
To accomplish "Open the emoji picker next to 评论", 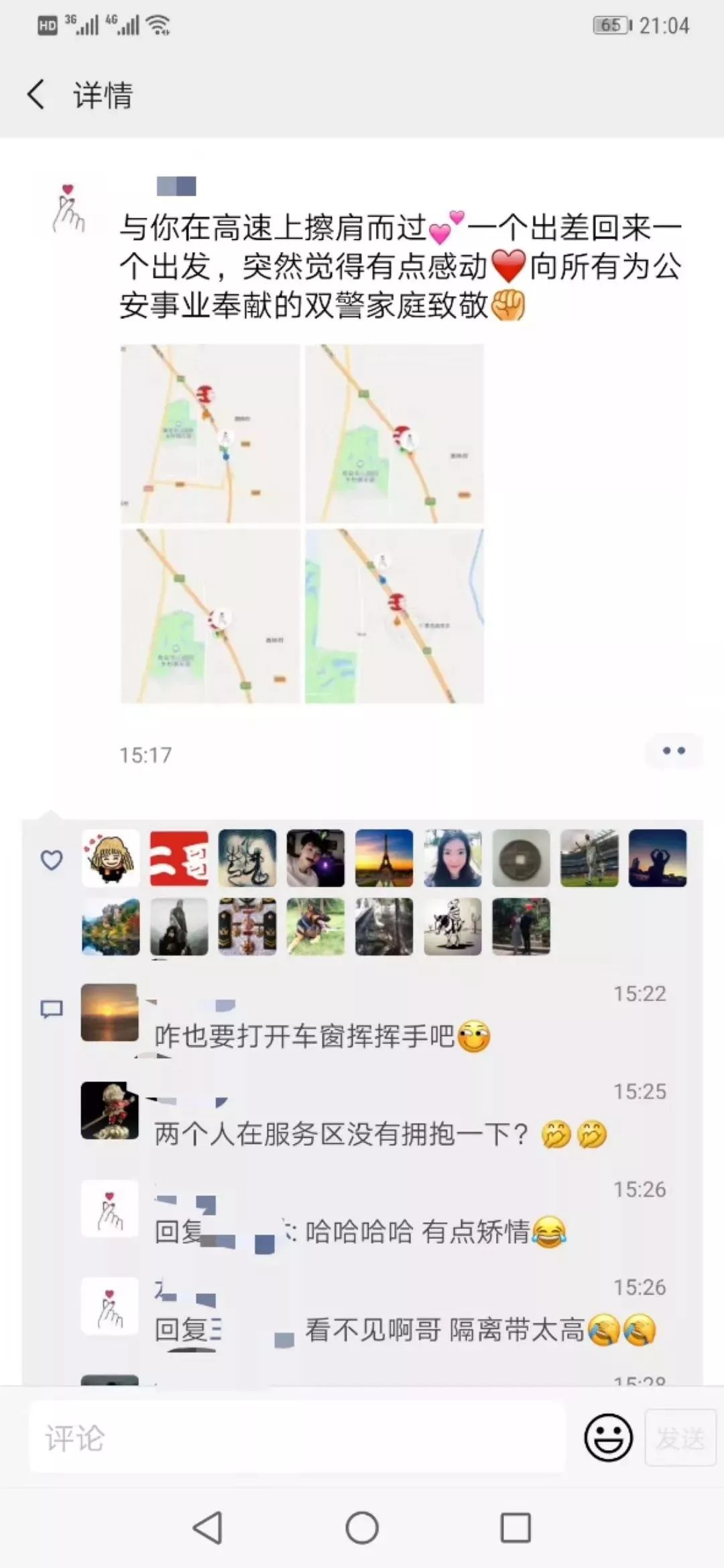I will point(608,1438).
